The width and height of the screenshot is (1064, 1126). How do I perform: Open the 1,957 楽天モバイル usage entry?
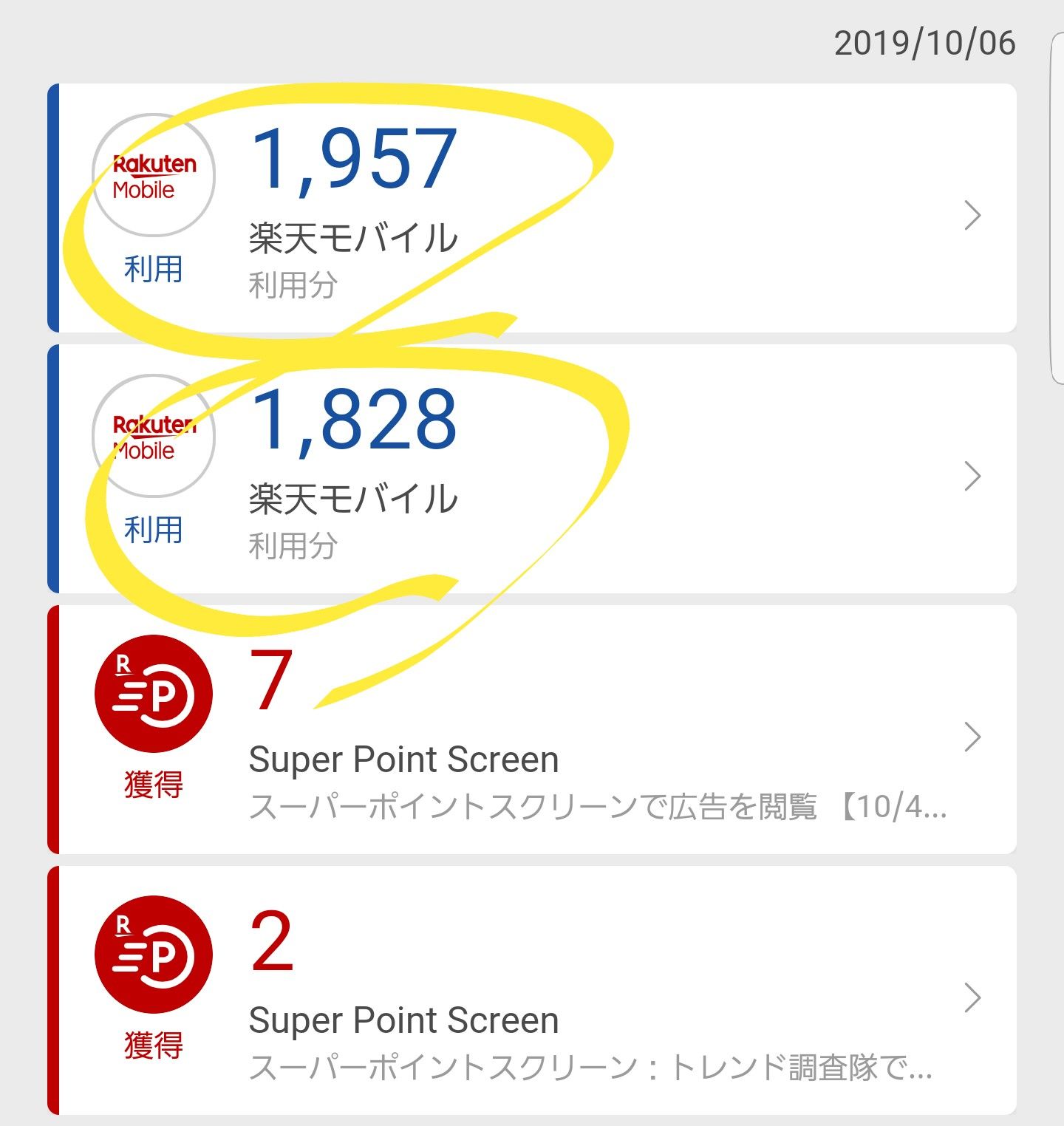532,208
